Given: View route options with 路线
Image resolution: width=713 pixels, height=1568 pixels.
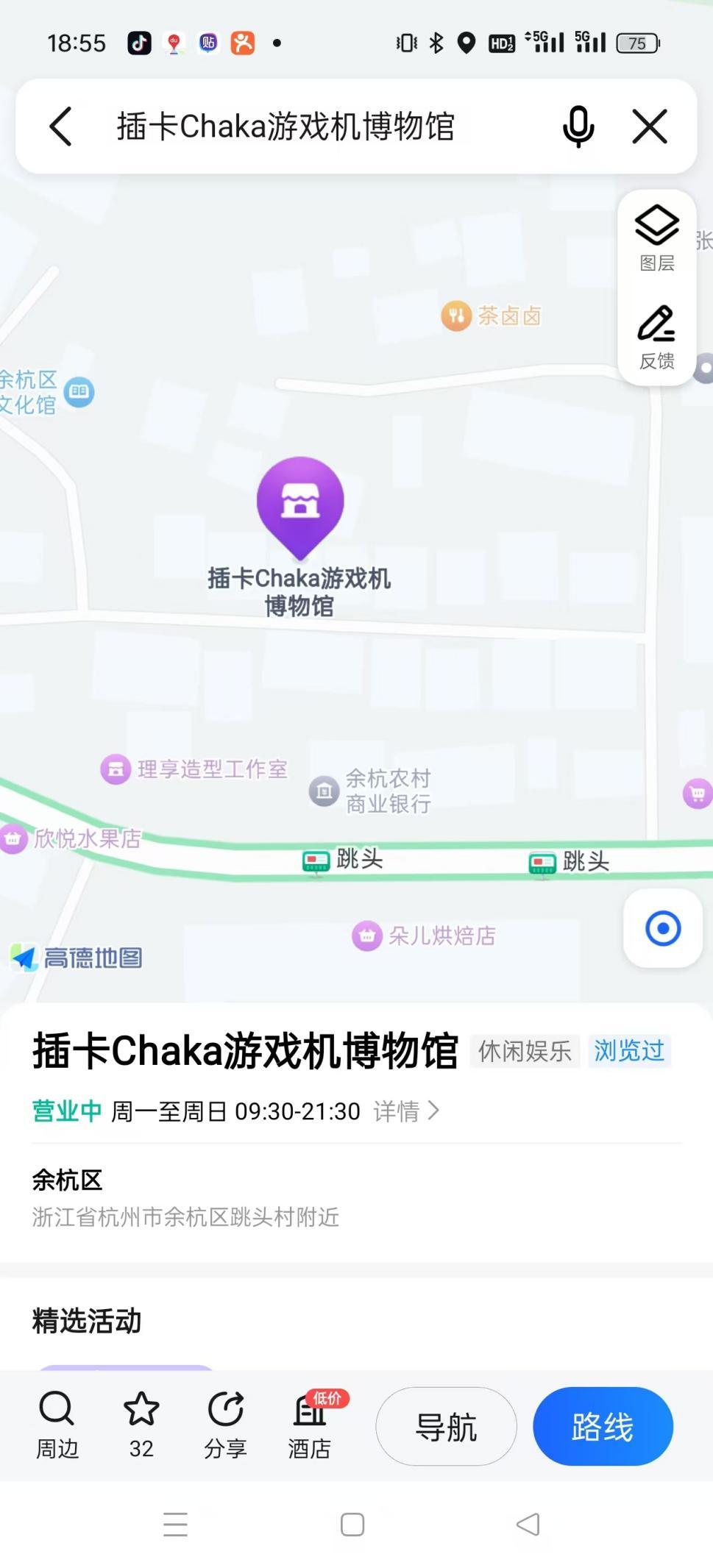Looking at the screenshot, I should point(603,1427).
